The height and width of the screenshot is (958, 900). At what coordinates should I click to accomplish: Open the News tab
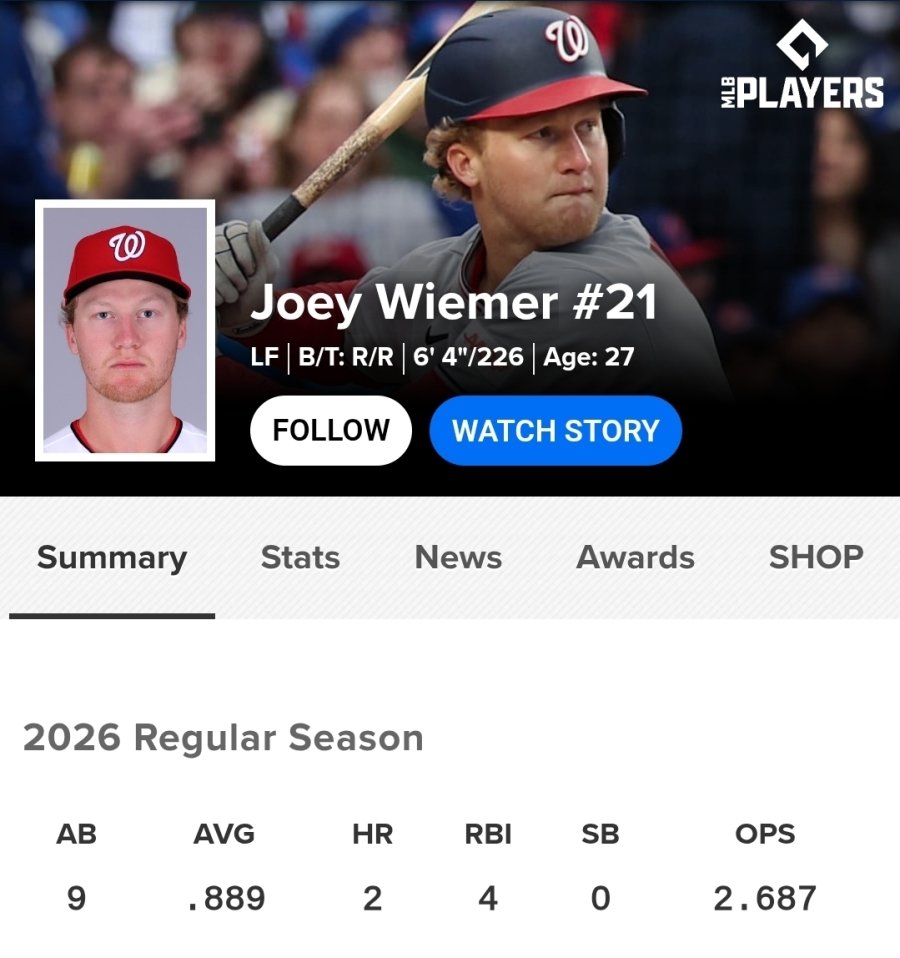[458, 557]
